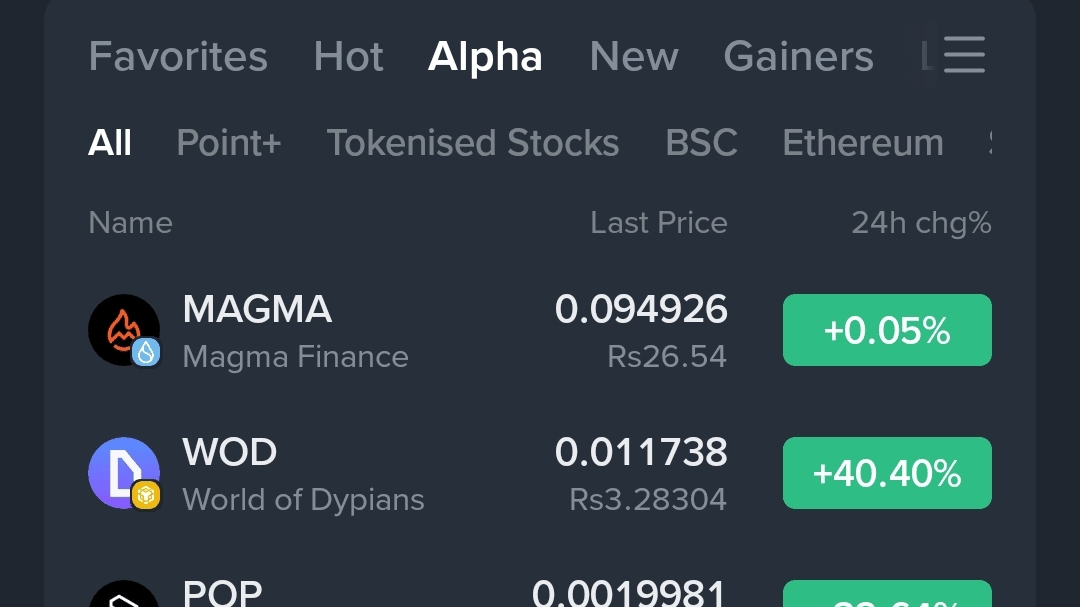Sort by 24h chg%
The width and height of the screenshot is (1080, 607).
(921, 222)
